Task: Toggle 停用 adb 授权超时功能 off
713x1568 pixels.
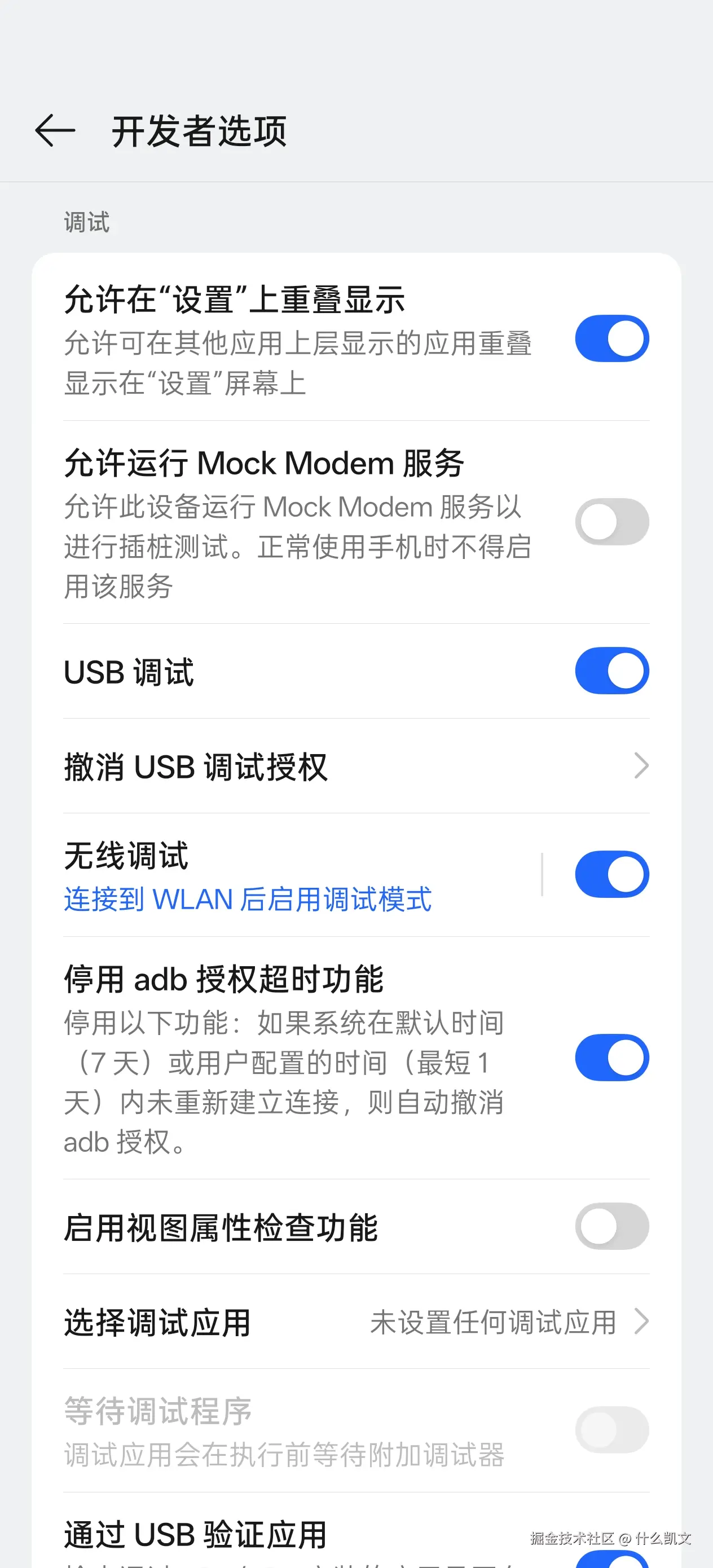Action: [611, 1058]
